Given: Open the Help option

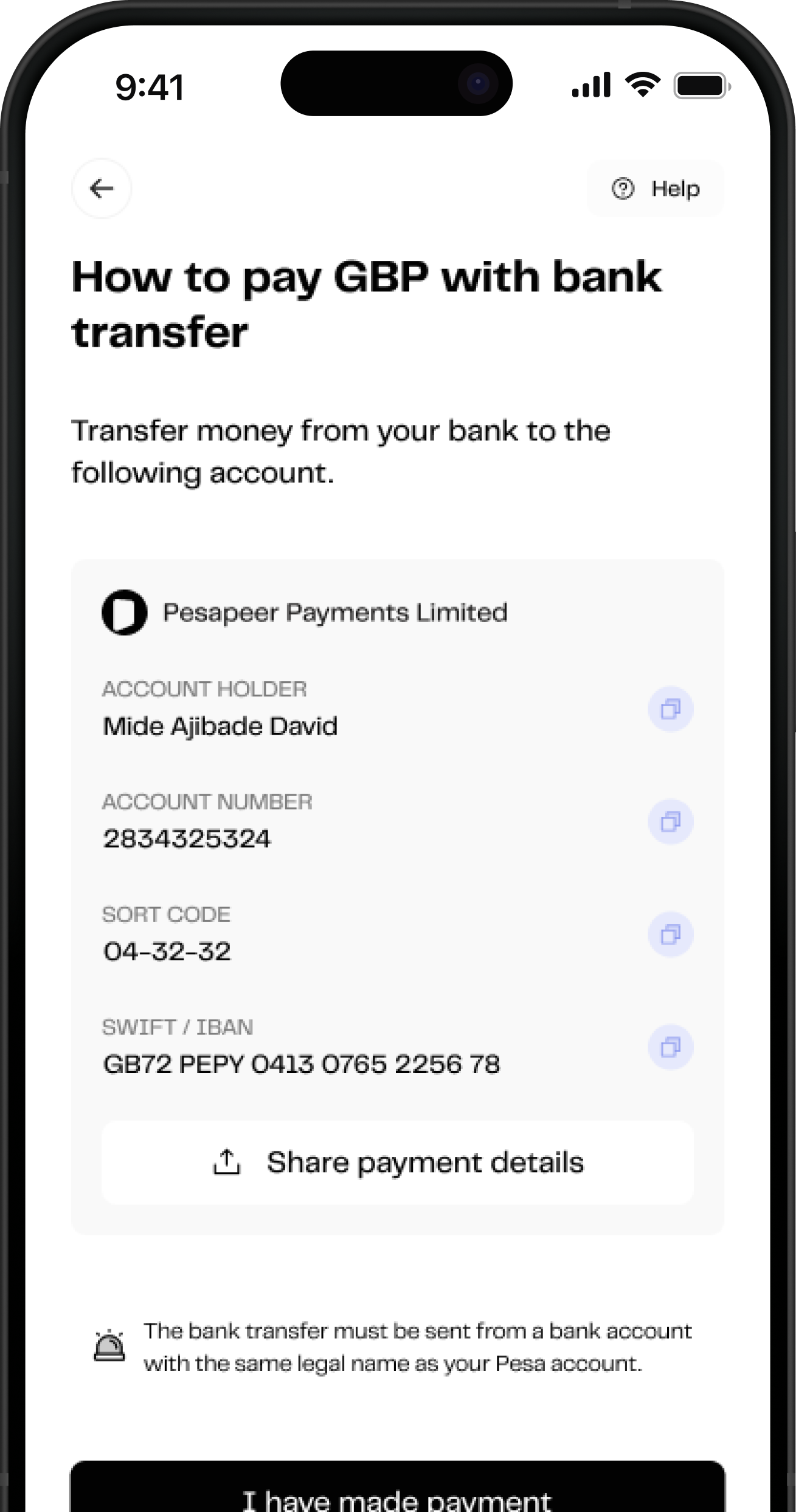Looking at the screenshot, I should pos(656,189).
